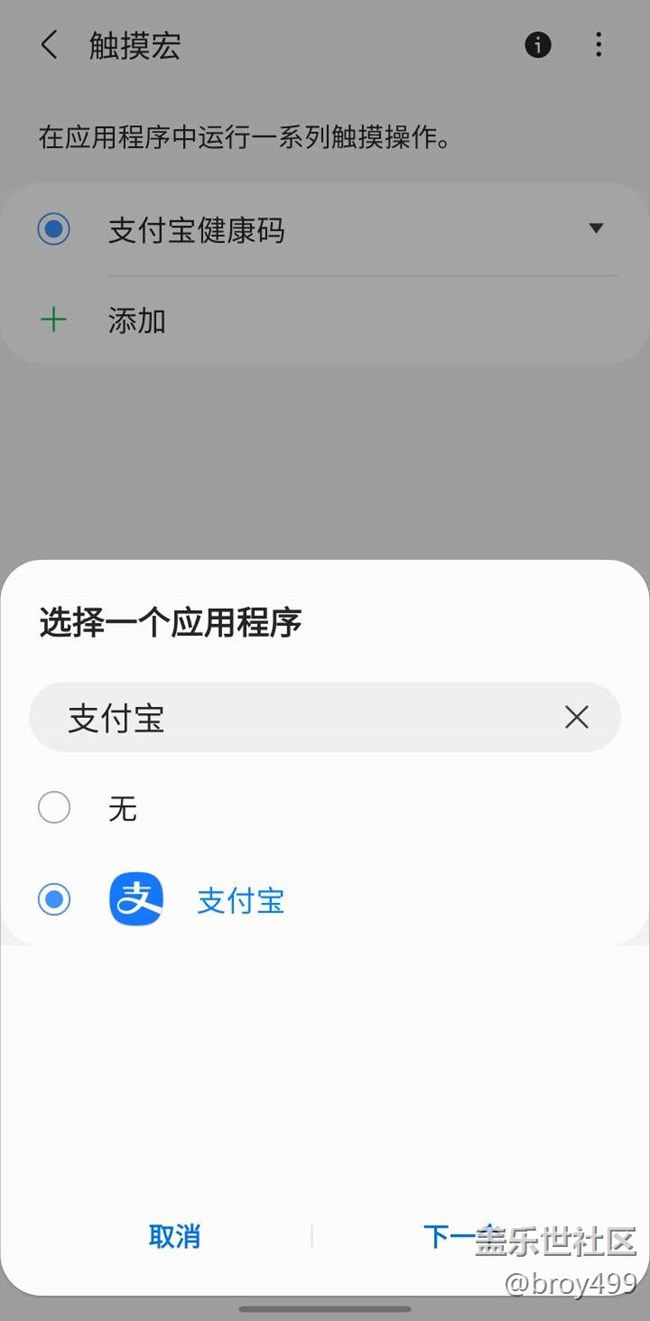Open the three-dot overflow menu
650x1321 pixels.
pyautogui.click(x=598, y=45)
